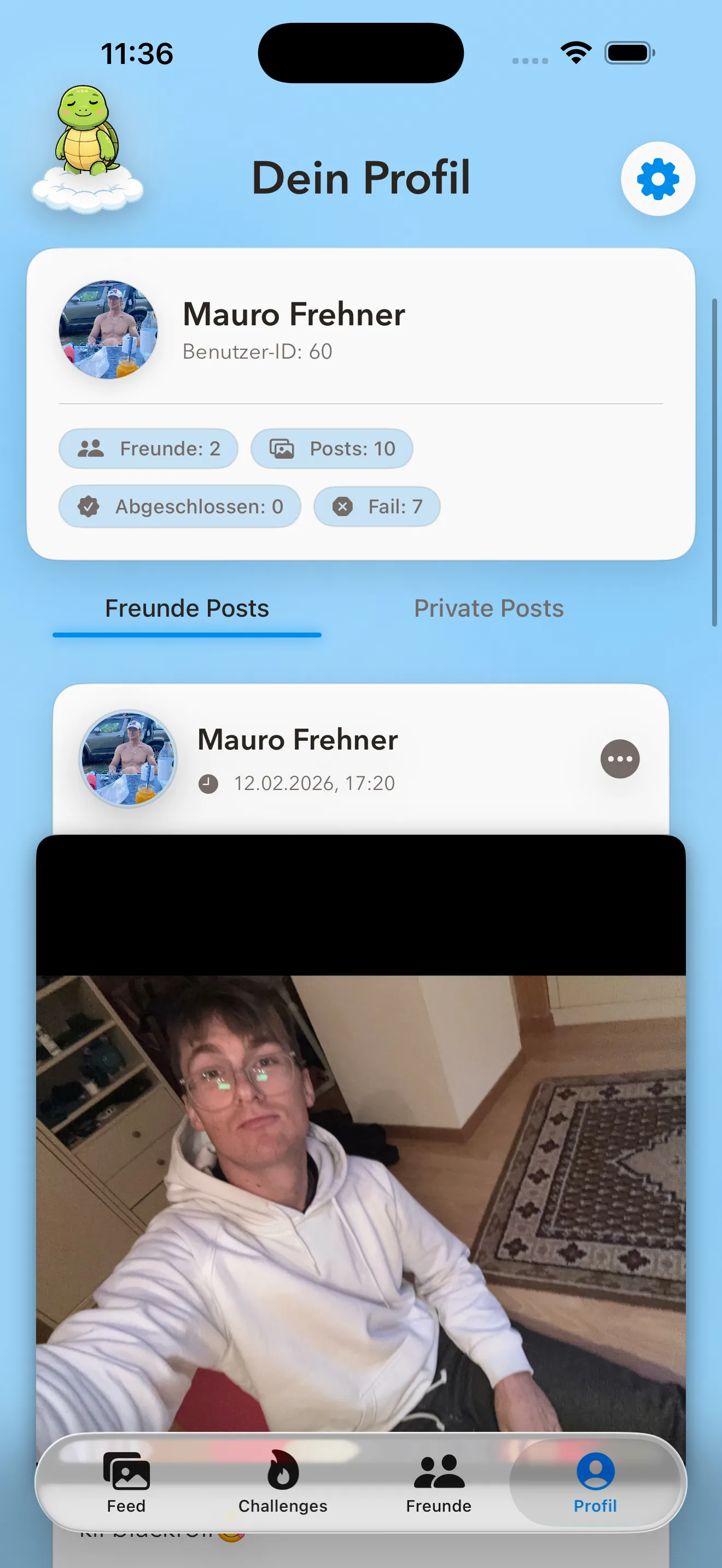Tap the Posts: 10 chip
Image resolution: width=722 pixels, height=1568 pixels.
pos(332,449)
